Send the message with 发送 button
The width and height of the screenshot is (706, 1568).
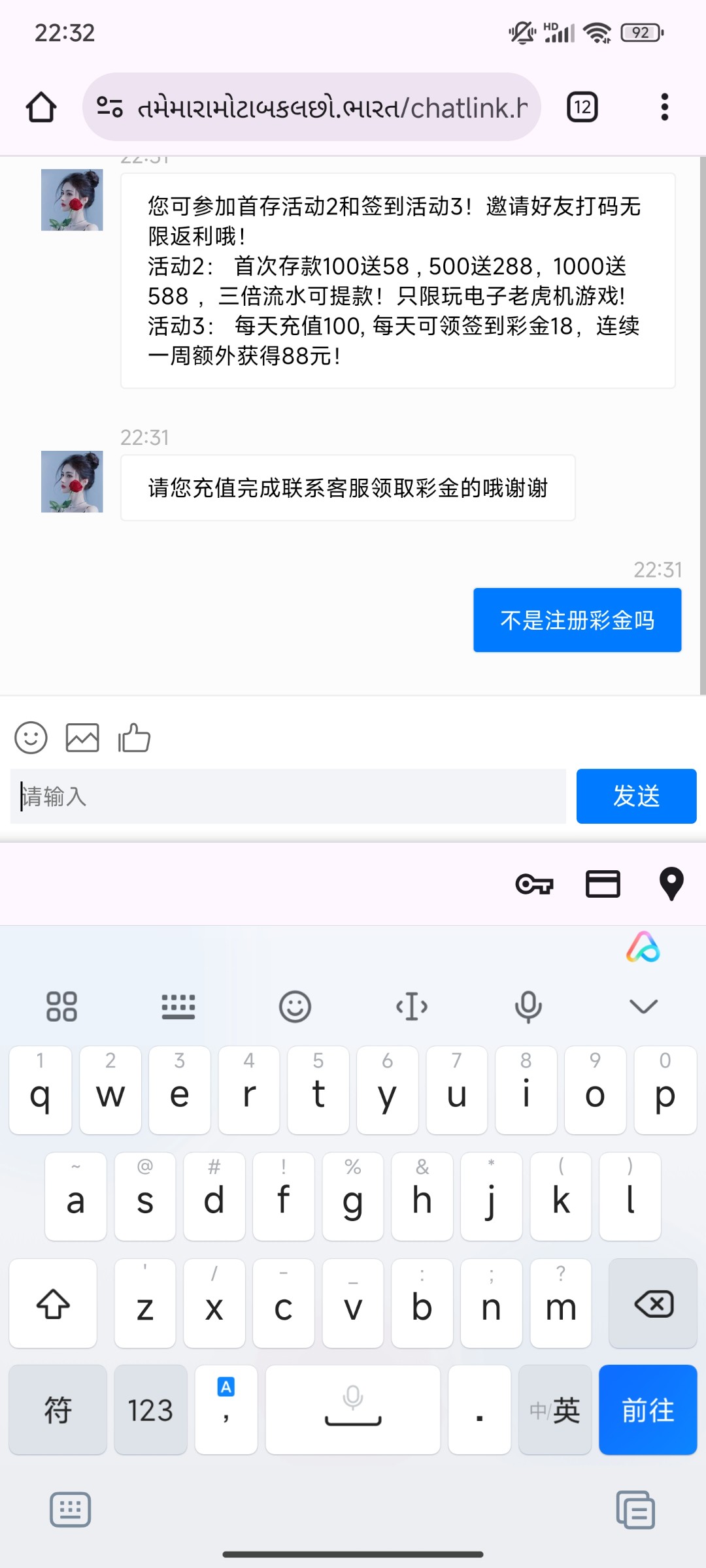coord(635,796)
